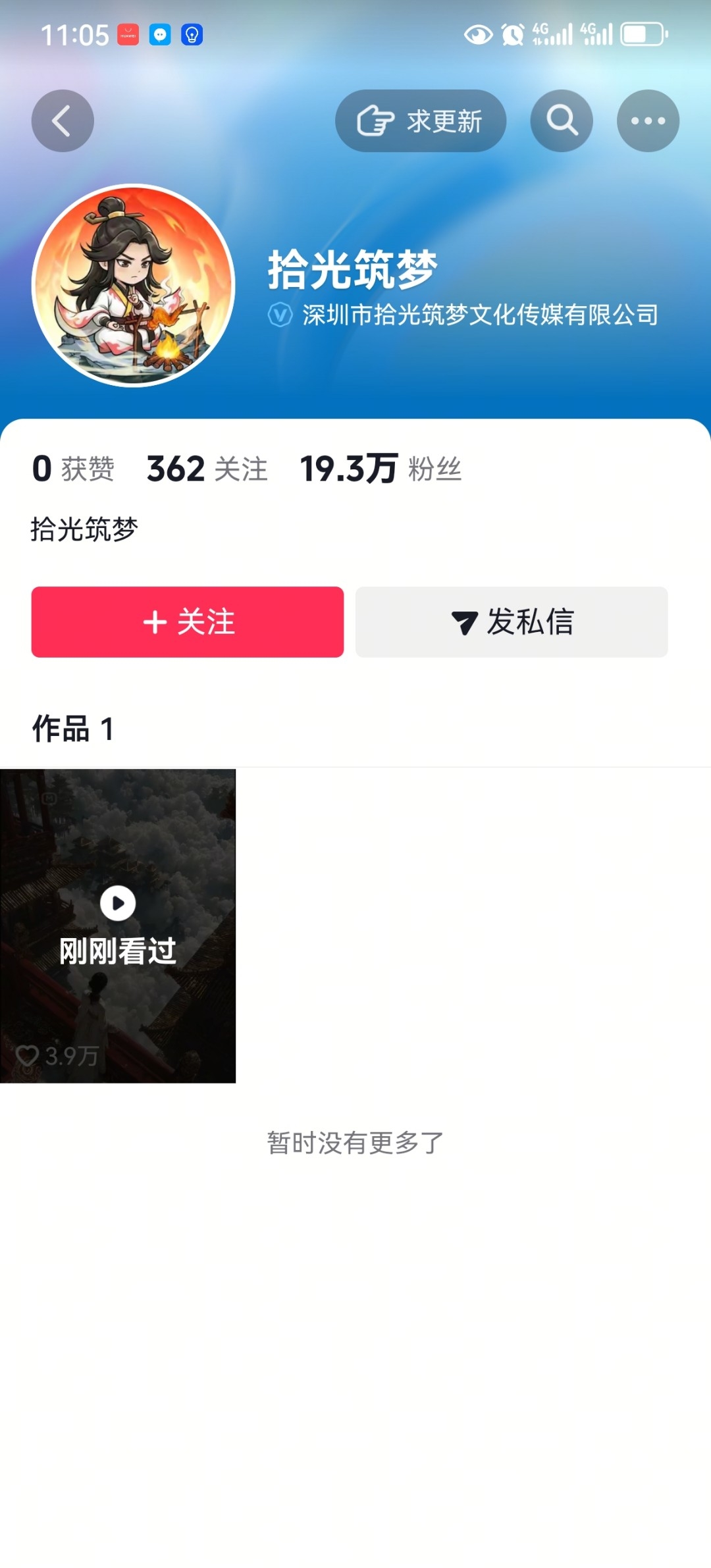This screenshot has height=1568, width=711.
Task: Play the video marked 刚刚看过
Action: click(118, 926)
